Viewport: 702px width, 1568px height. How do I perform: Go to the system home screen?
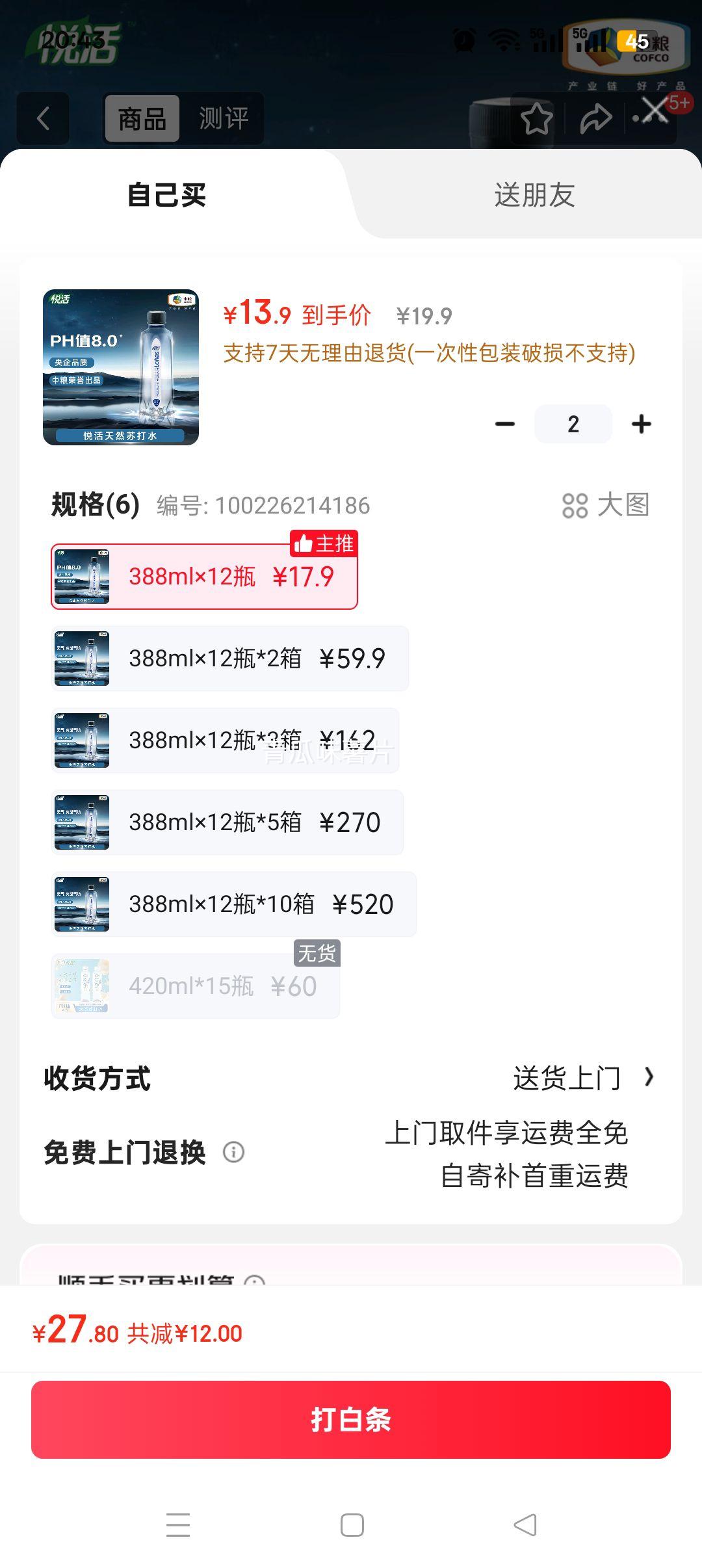pos(352,1525)
